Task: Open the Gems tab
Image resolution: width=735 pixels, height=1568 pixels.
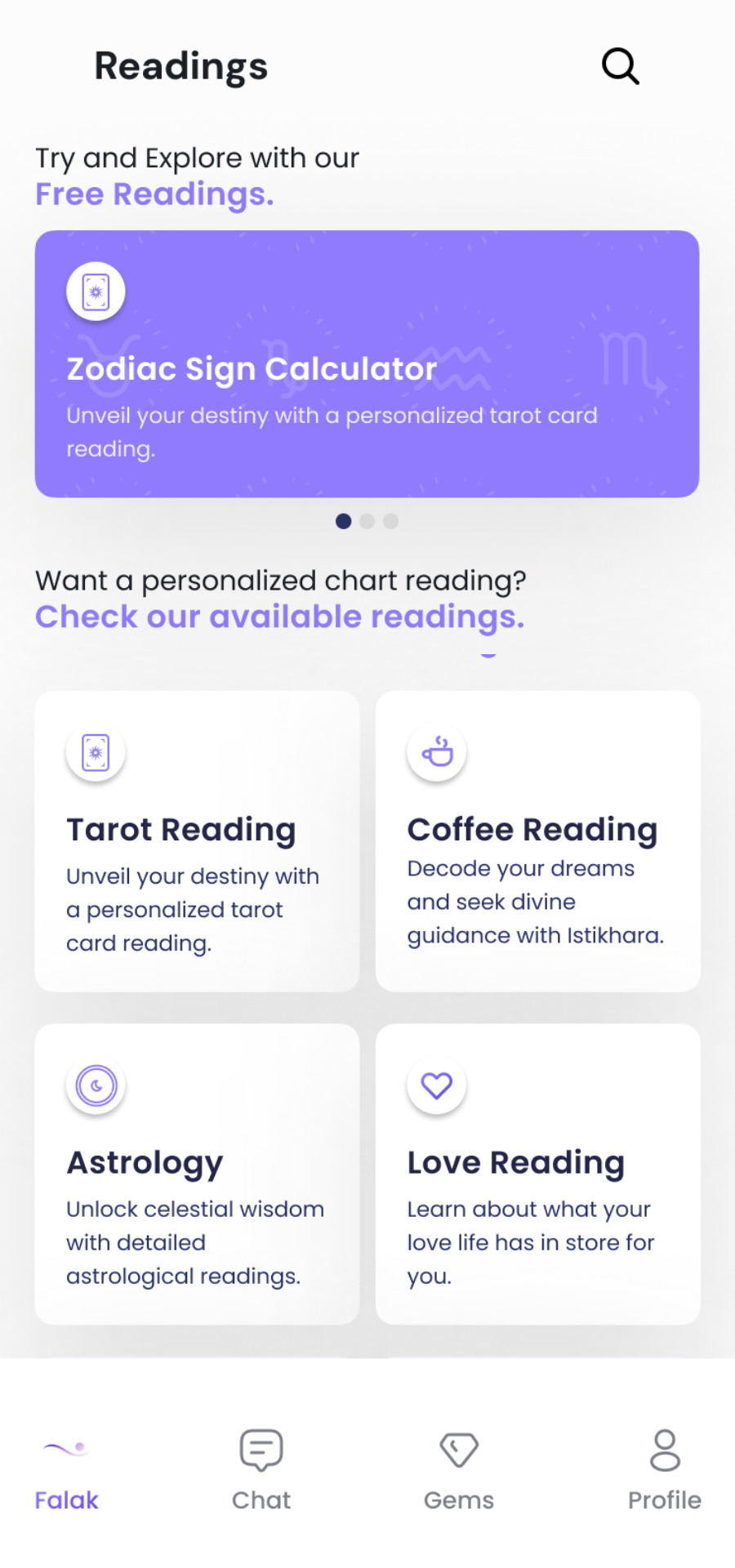Action: 459,1470
